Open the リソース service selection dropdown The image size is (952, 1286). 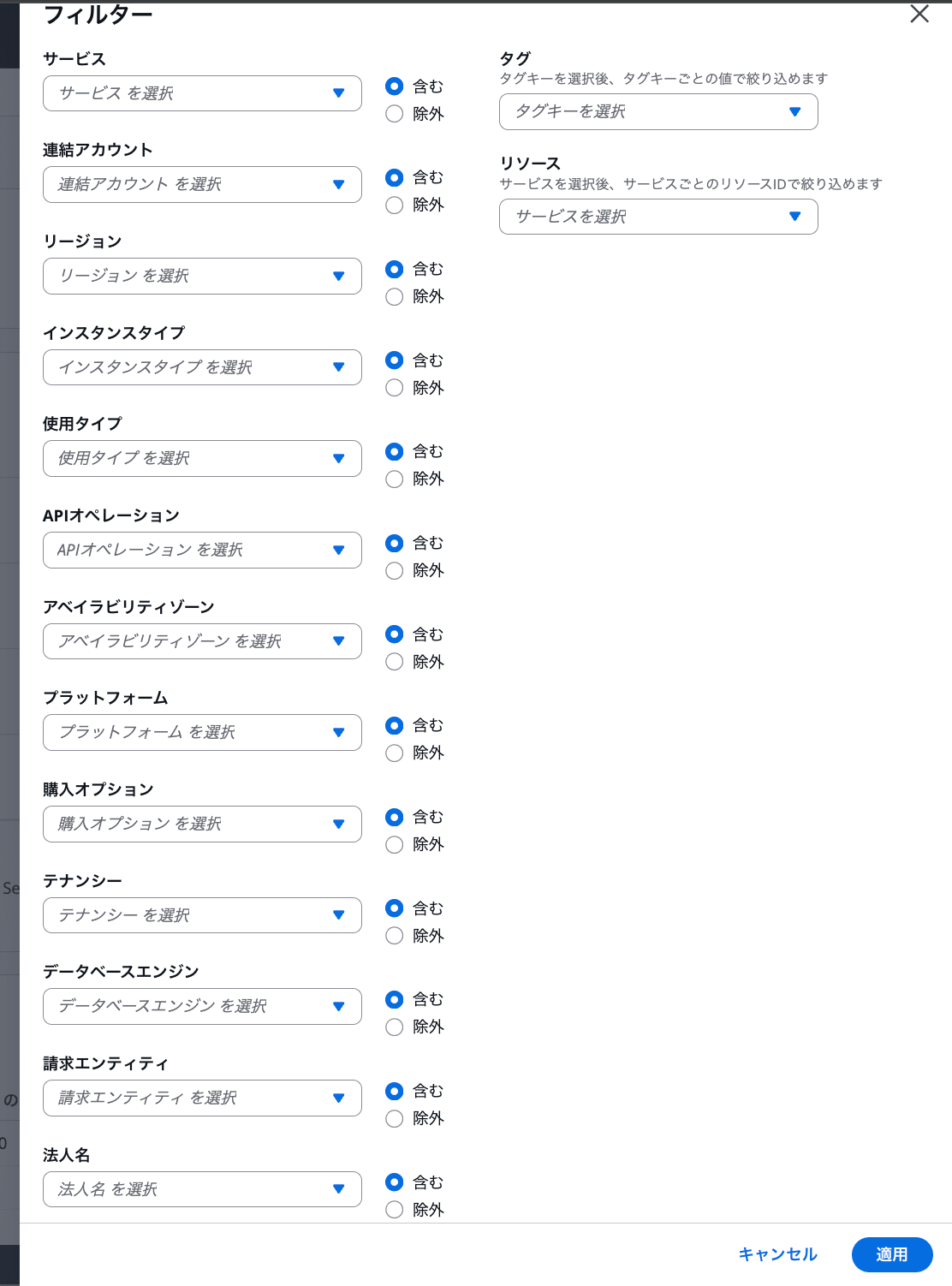point(657,217)
